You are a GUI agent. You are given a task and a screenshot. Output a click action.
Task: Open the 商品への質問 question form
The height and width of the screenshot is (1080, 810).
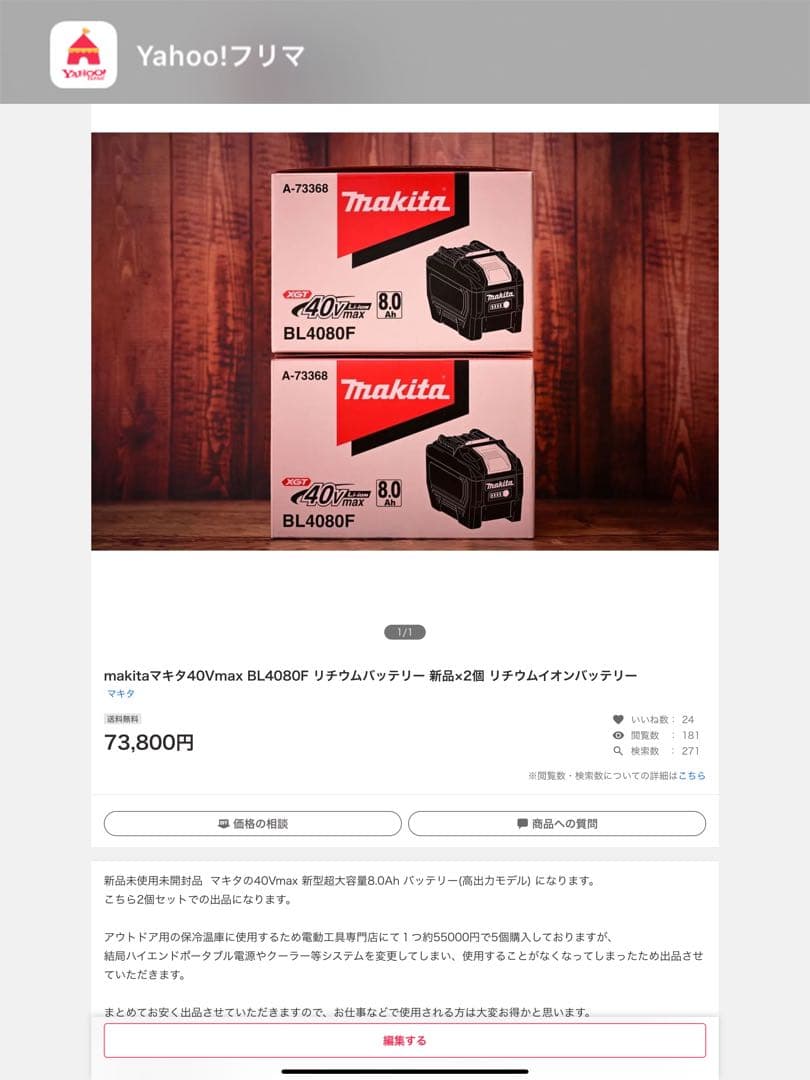(556, 823)
